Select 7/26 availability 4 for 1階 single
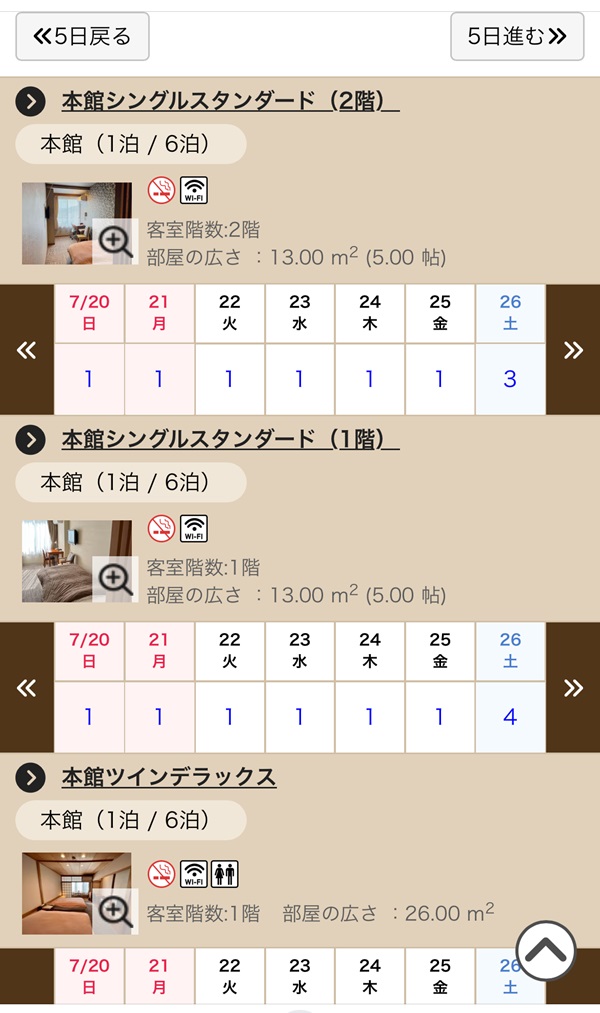The height and width of the screenshot is (1013, 600). pos(510,717)
